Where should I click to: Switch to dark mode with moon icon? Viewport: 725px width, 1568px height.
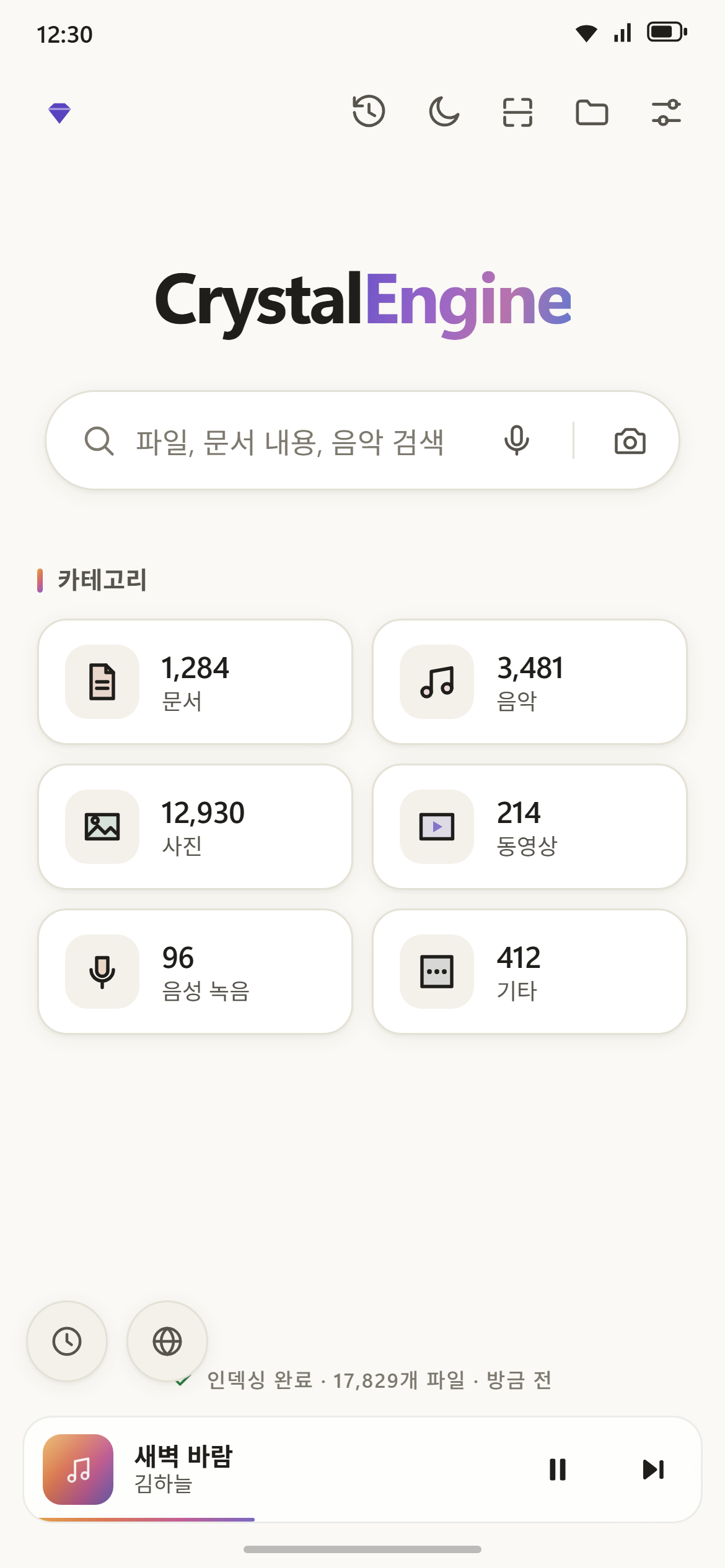point(444,112)
